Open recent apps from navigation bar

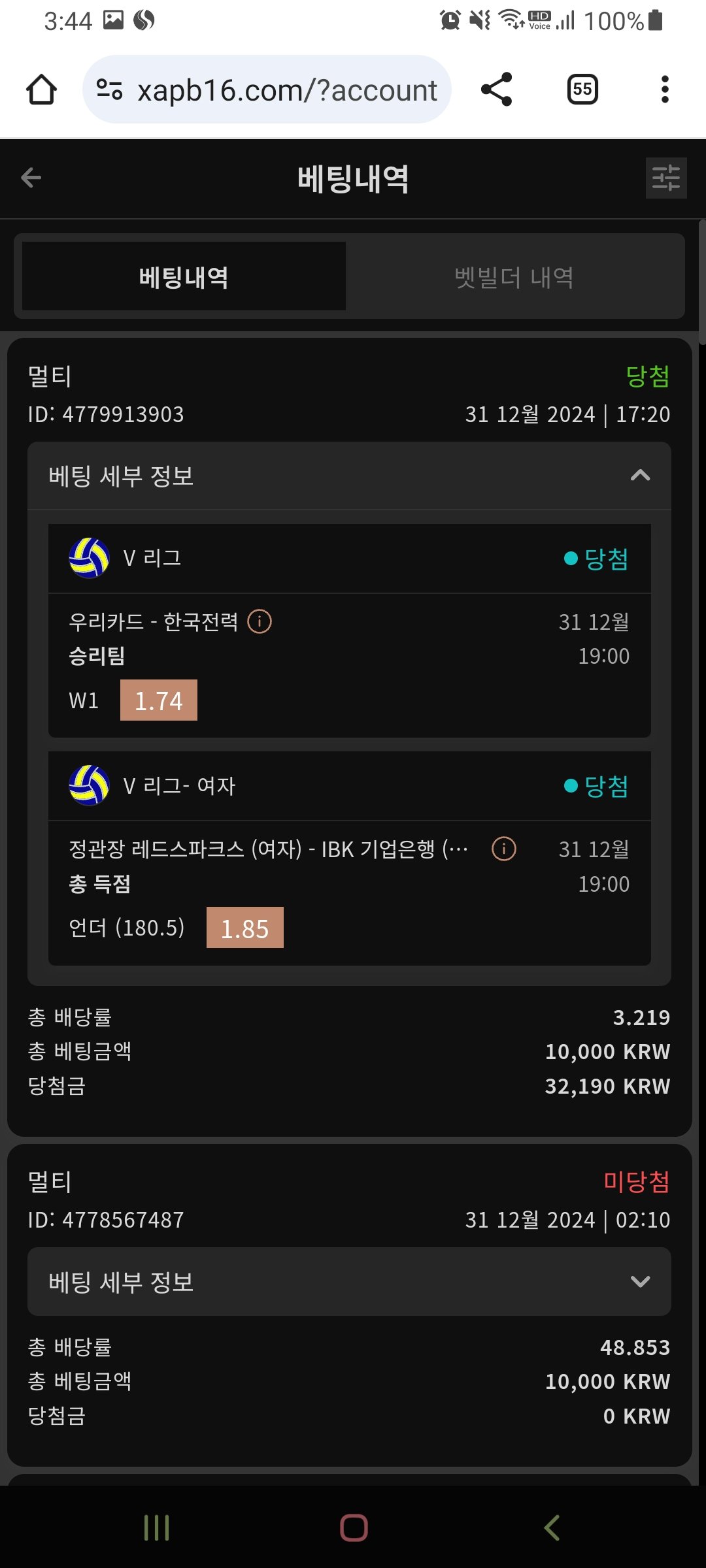pyautogui.click(x=156, y=1527)
